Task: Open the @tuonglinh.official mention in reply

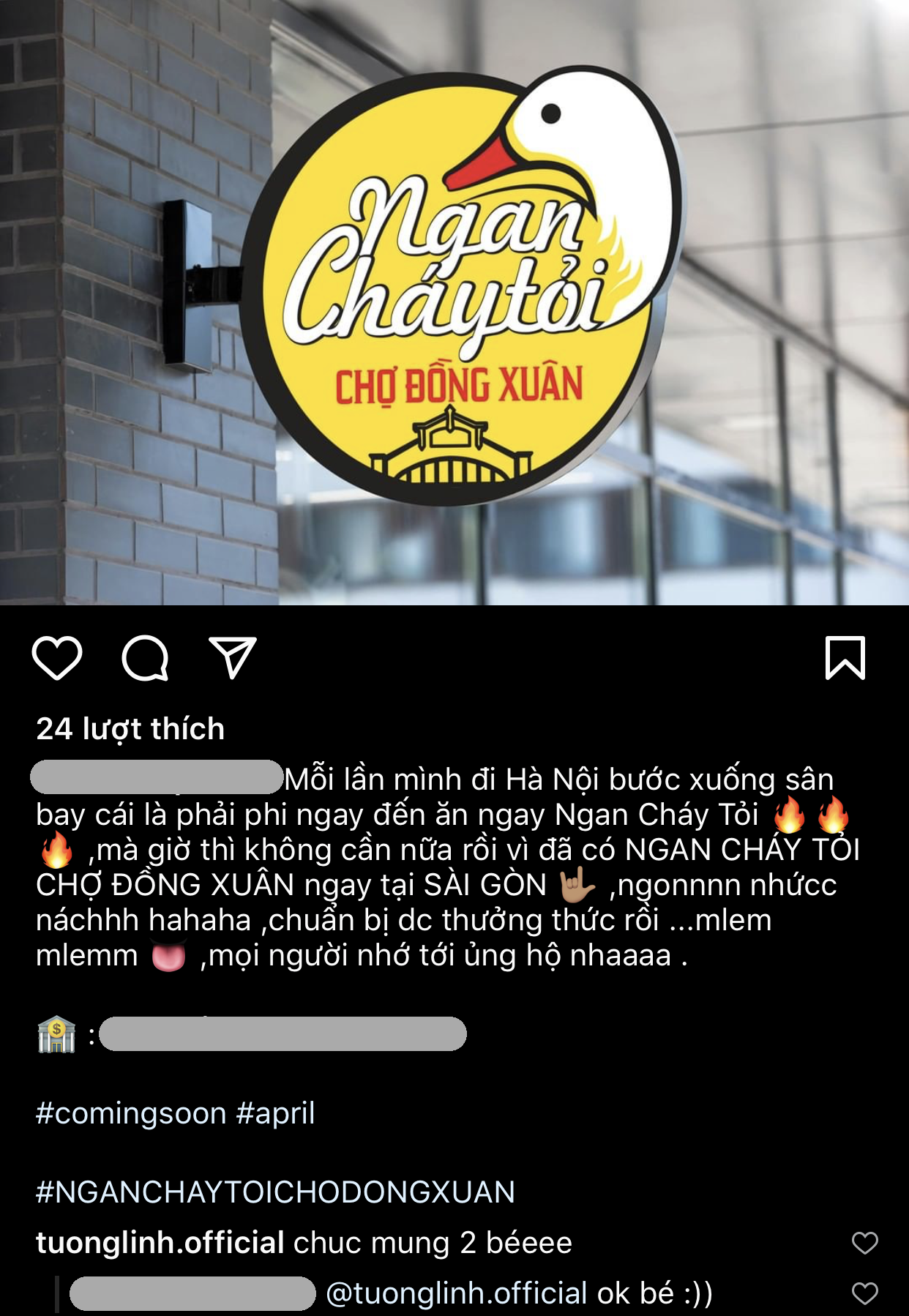Action: tap(456, 1293)
